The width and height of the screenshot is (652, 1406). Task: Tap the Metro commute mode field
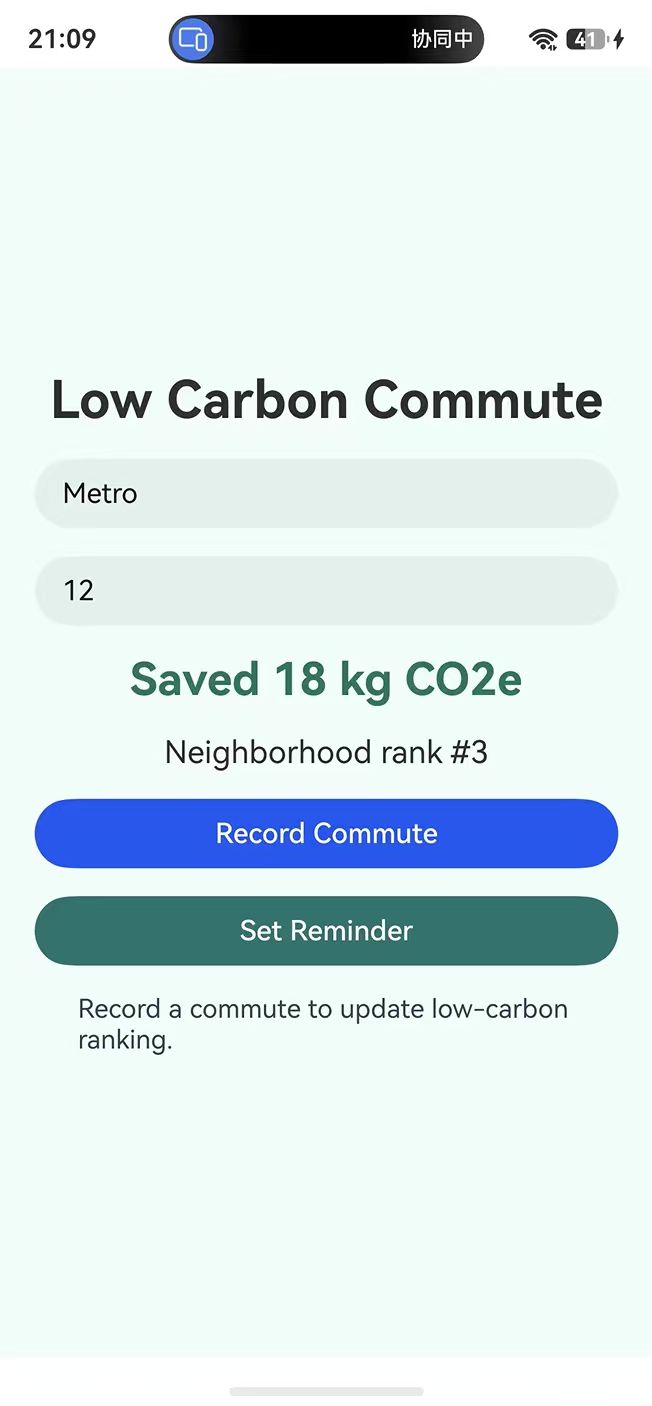pyautogui.click(x=326, y=493)
